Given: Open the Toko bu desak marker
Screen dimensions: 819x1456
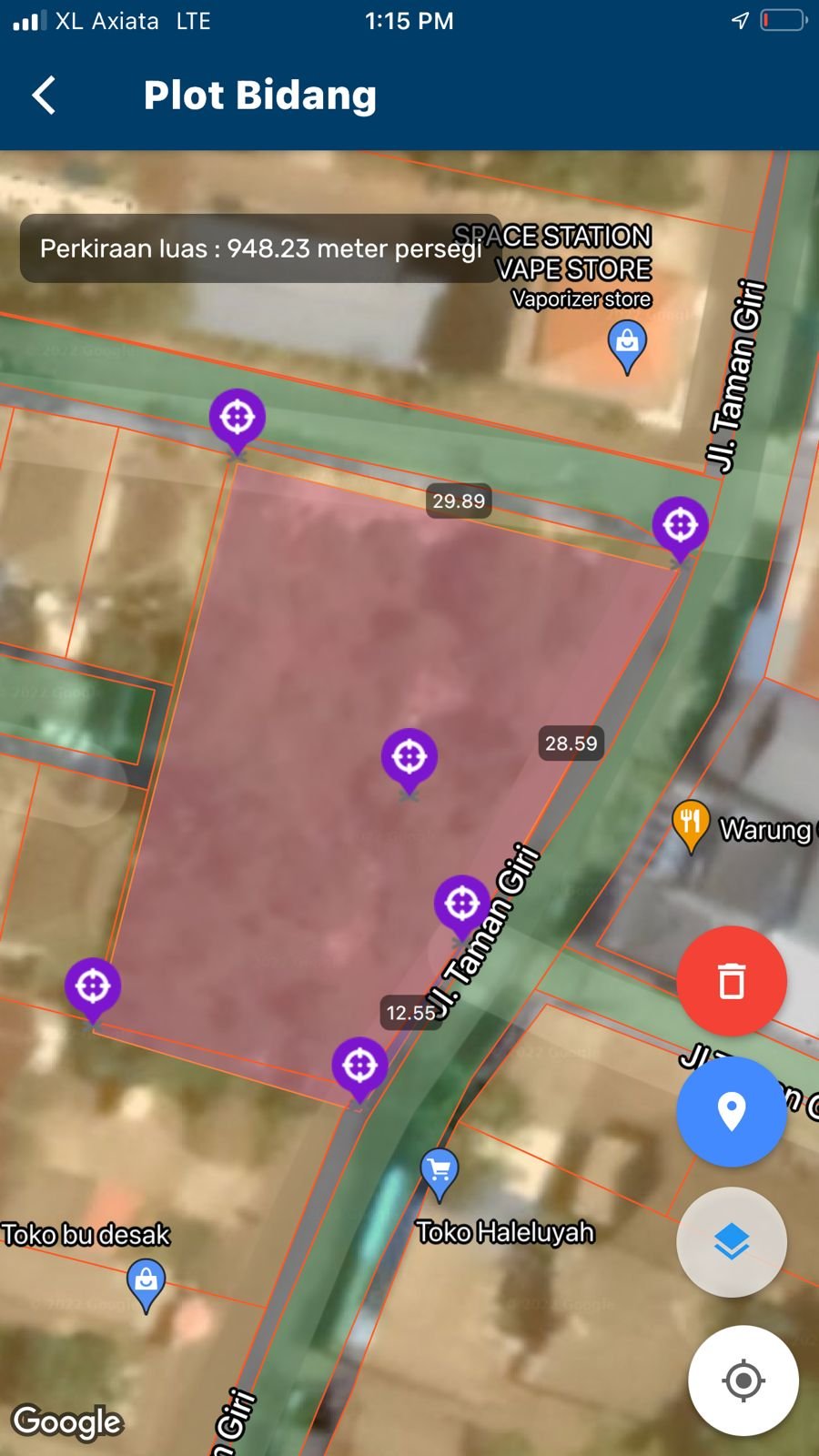Looking at the screenshot, I should click(x=146, y=1281).
